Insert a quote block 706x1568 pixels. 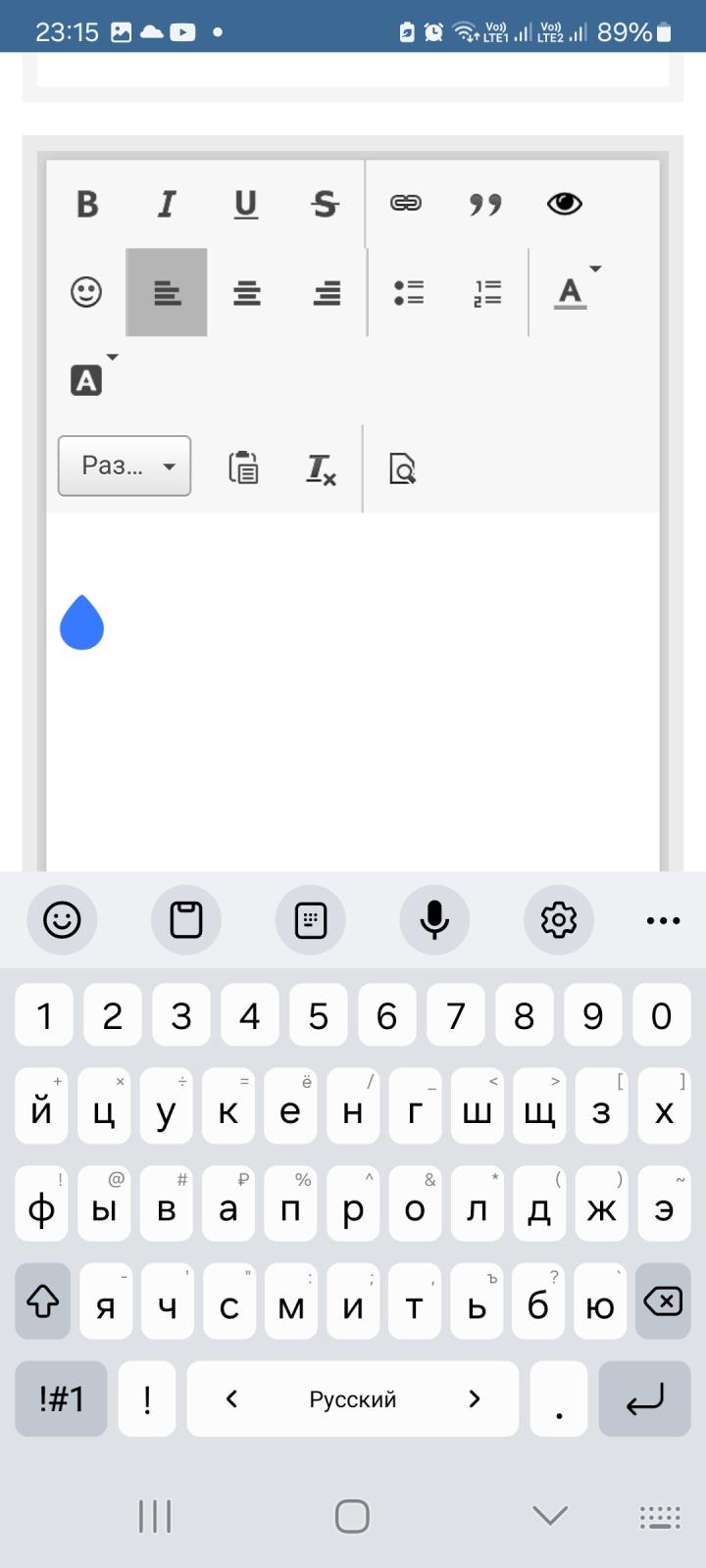pyautogui.click(x=485, y=204)
